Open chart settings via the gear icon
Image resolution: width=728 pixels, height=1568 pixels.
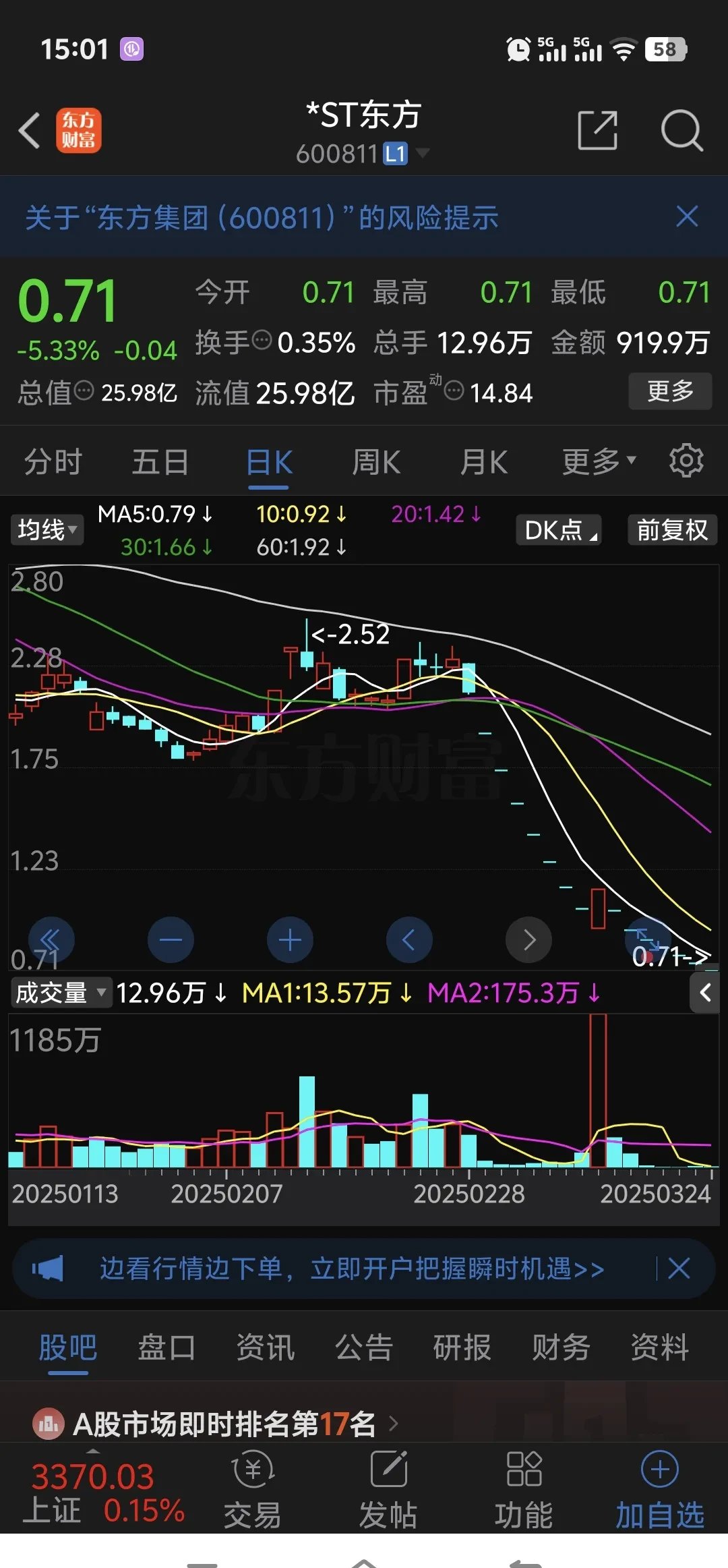coord(686,461)
